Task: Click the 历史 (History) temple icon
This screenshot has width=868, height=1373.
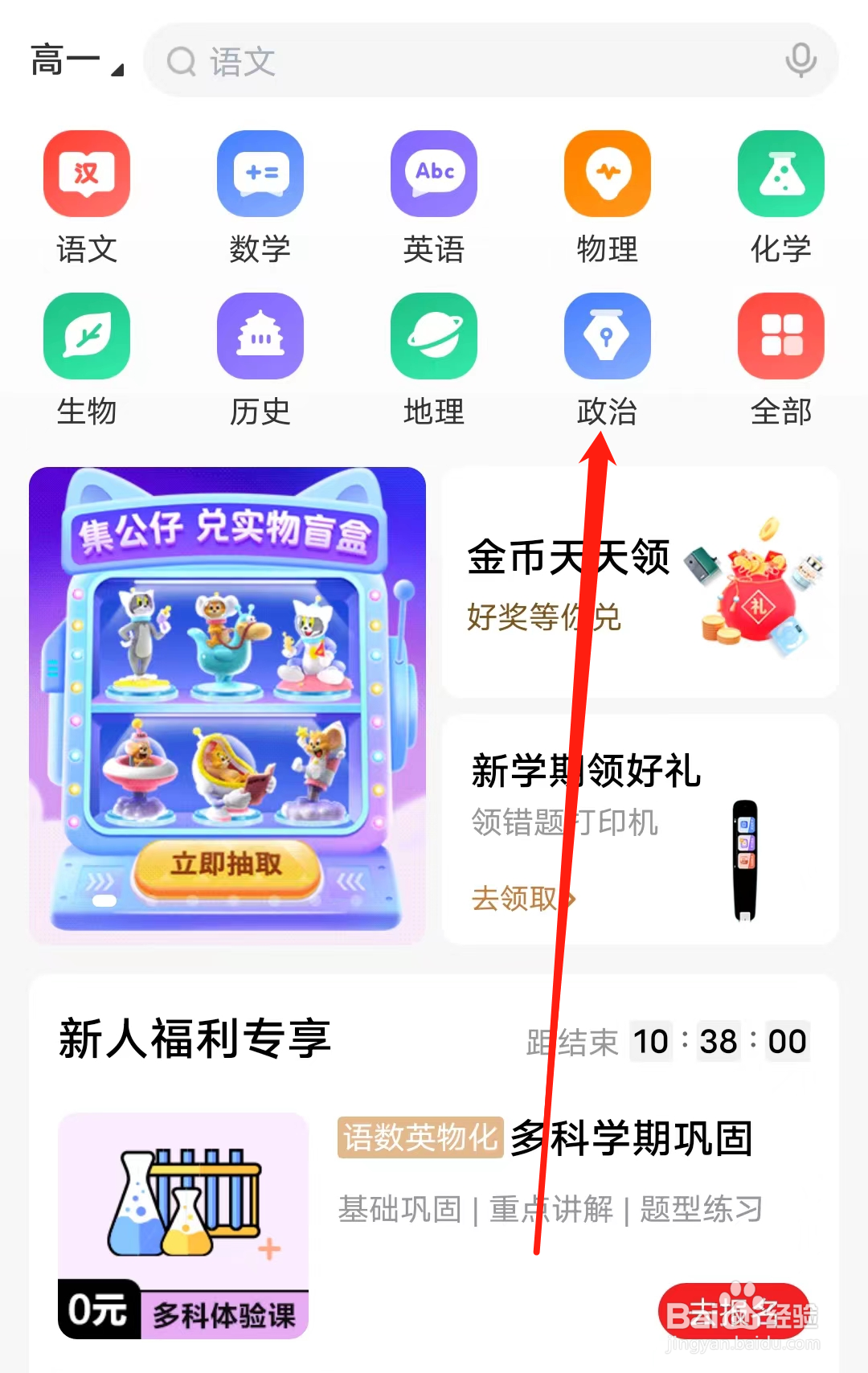Action: click(260, 336)
